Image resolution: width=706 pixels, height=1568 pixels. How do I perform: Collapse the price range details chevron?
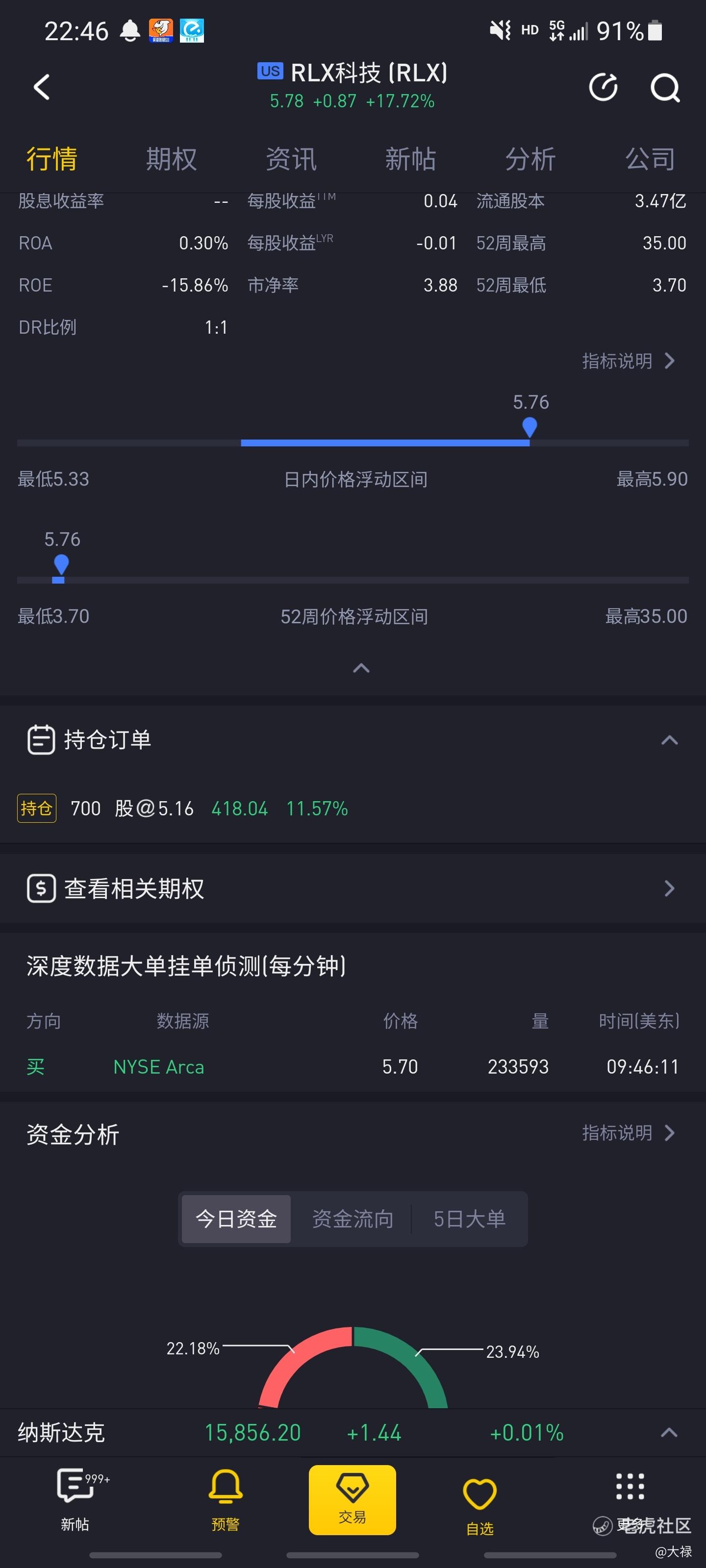click(361, 668)
